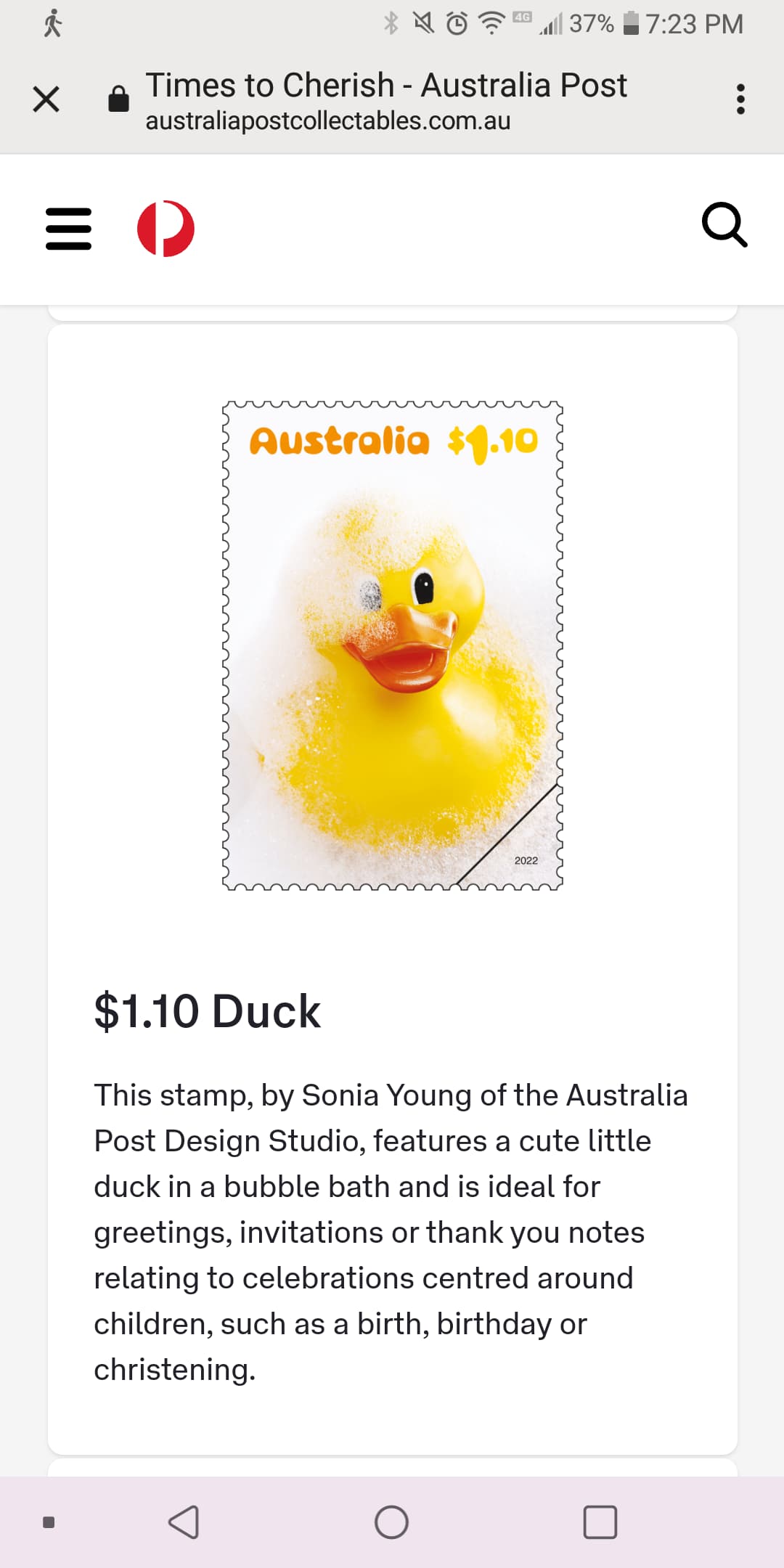Open the site search
This screenshot has height=1568, width=784.
pos(724,225)
